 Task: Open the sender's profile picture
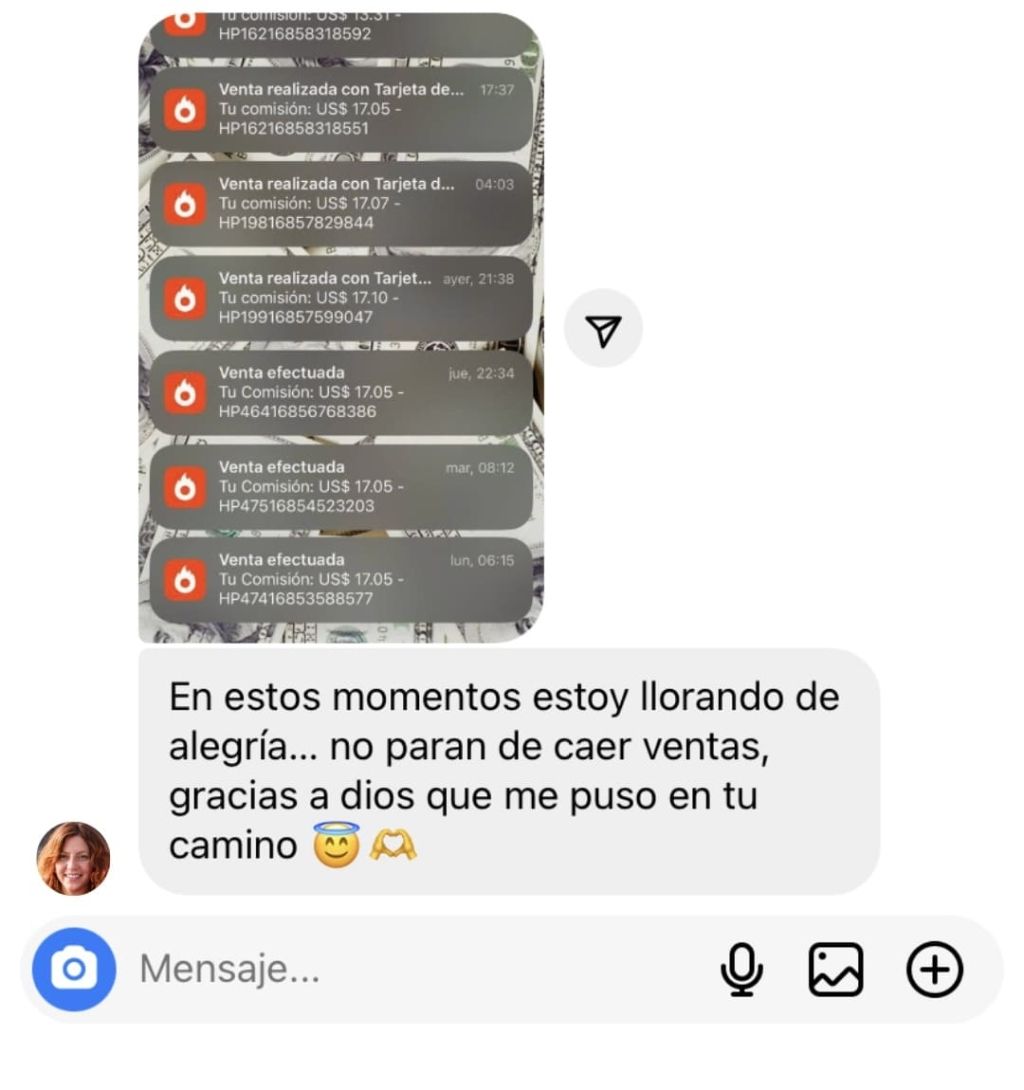(x=73, y=858)
